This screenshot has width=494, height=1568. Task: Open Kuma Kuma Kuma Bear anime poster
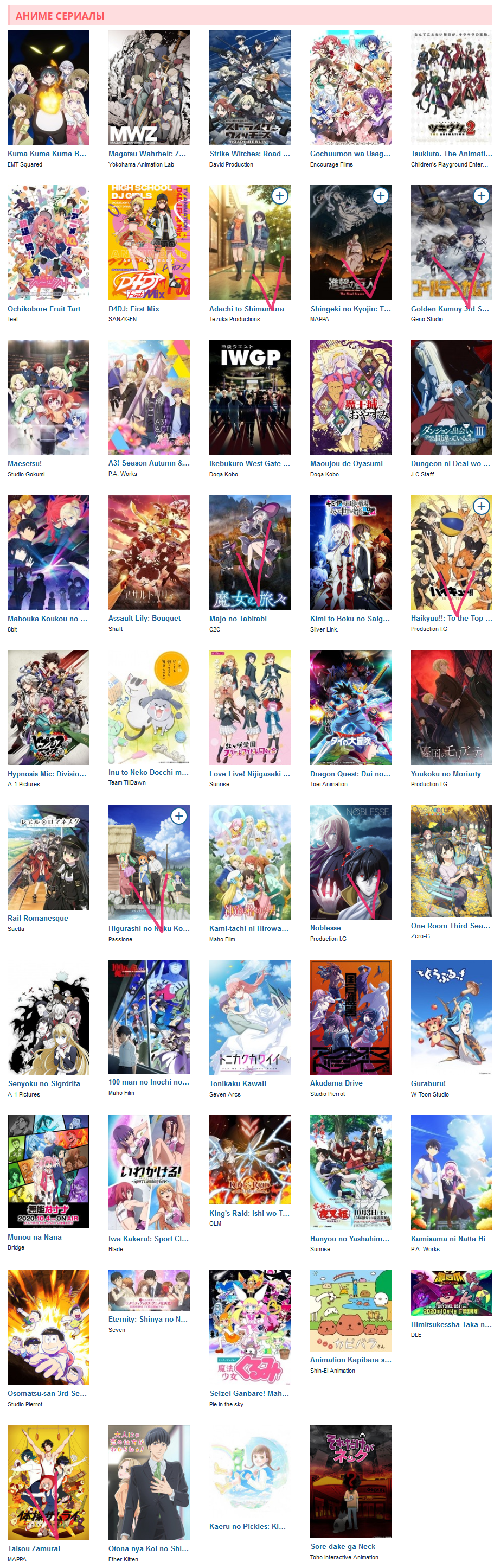pyautogui.click(x=48, y=88)
